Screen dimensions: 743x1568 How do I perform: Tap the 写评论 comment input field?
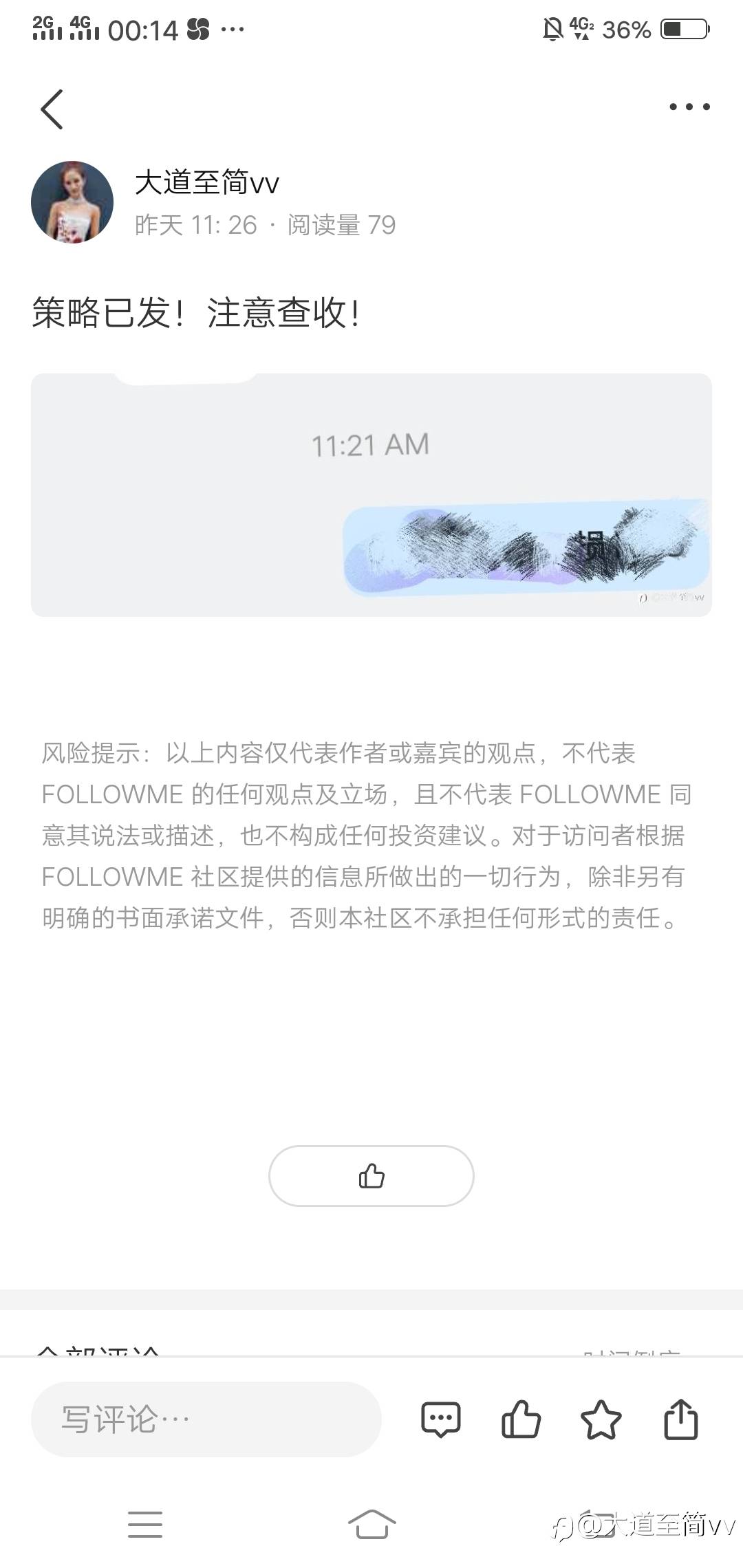tap(206, 1419)
